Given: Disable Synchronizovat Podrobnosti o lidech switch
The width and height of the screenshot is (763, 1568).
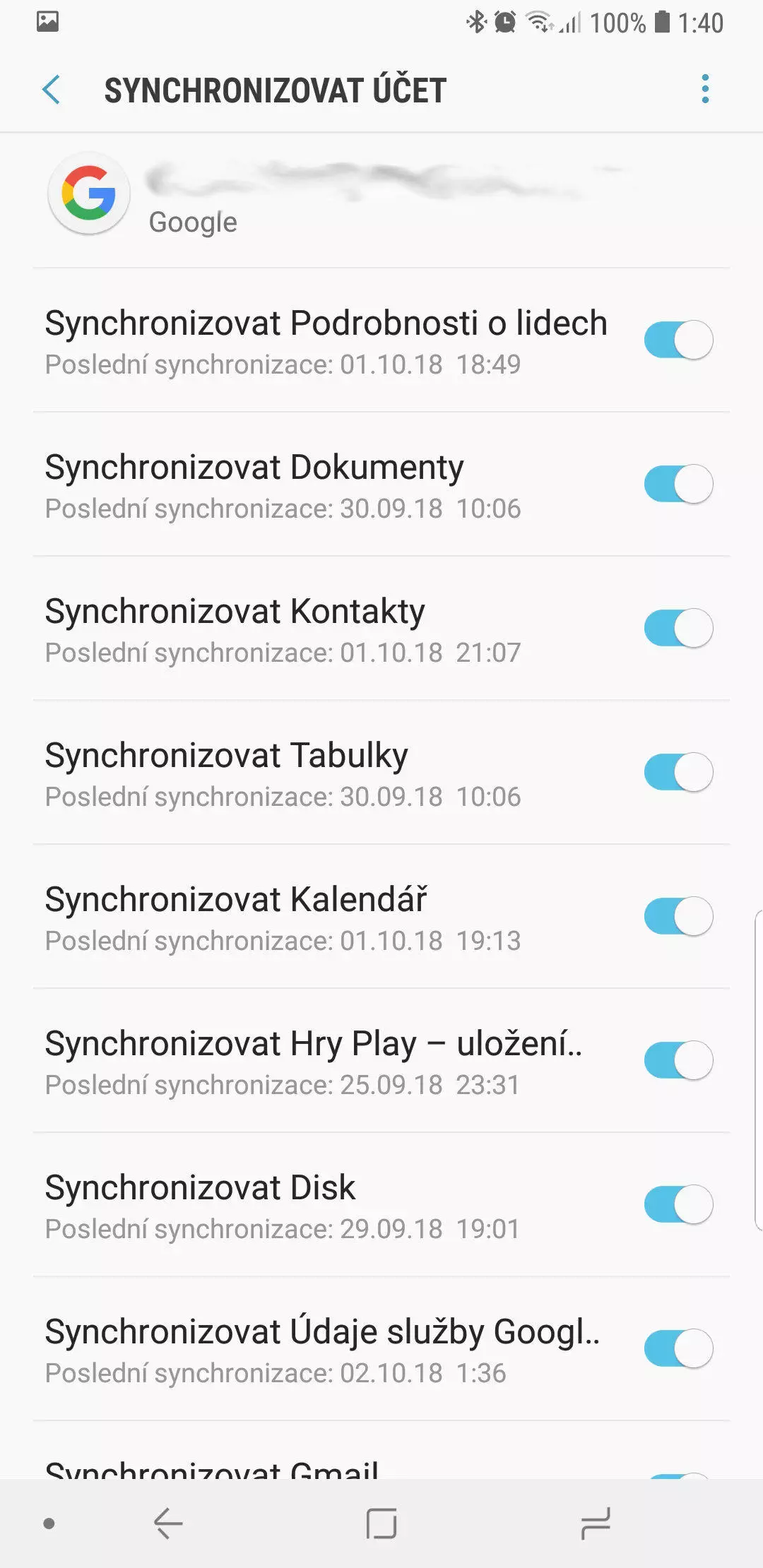Looking at the screenshot, I should click(x=678, y=340).
